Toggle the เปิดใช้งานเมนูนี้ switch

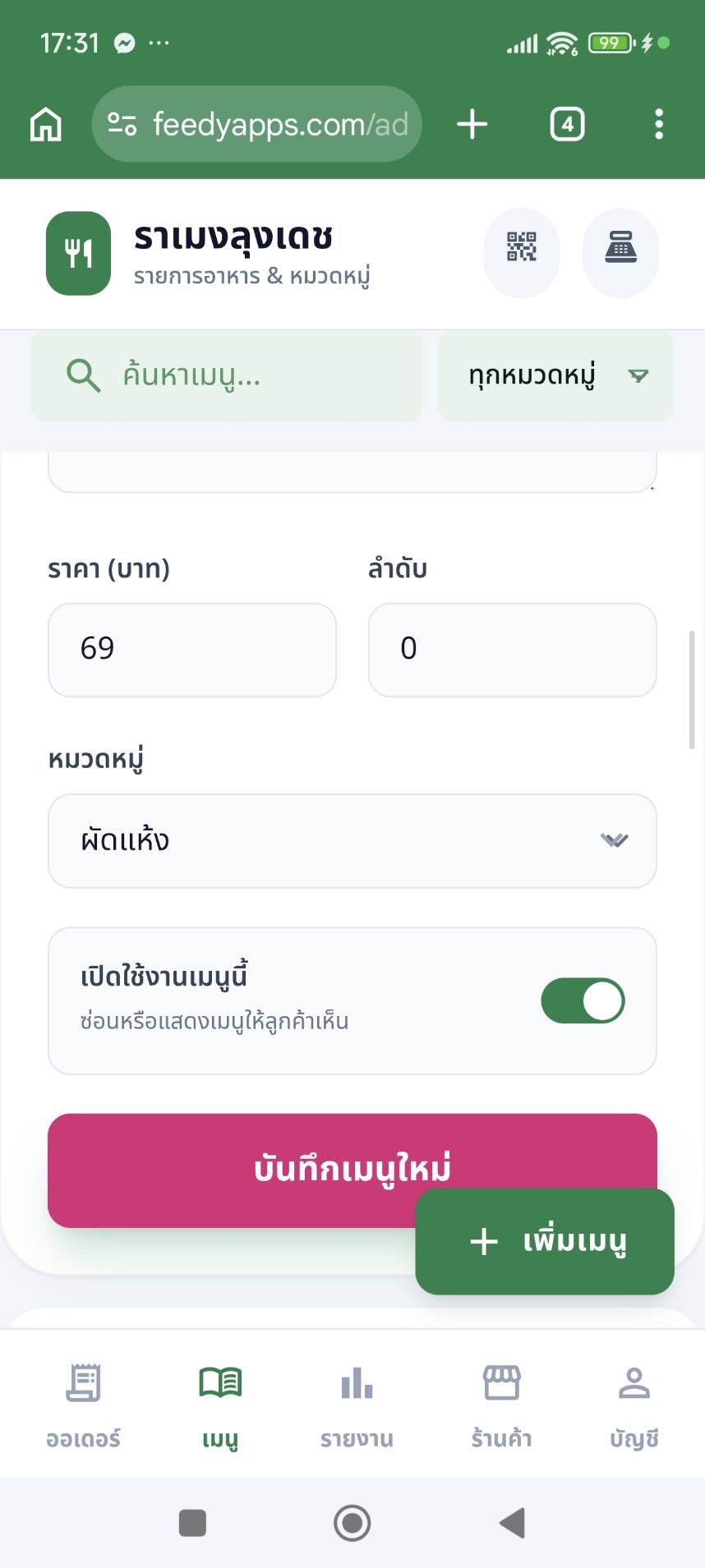pyautogui.click(x=583, y=1000)
